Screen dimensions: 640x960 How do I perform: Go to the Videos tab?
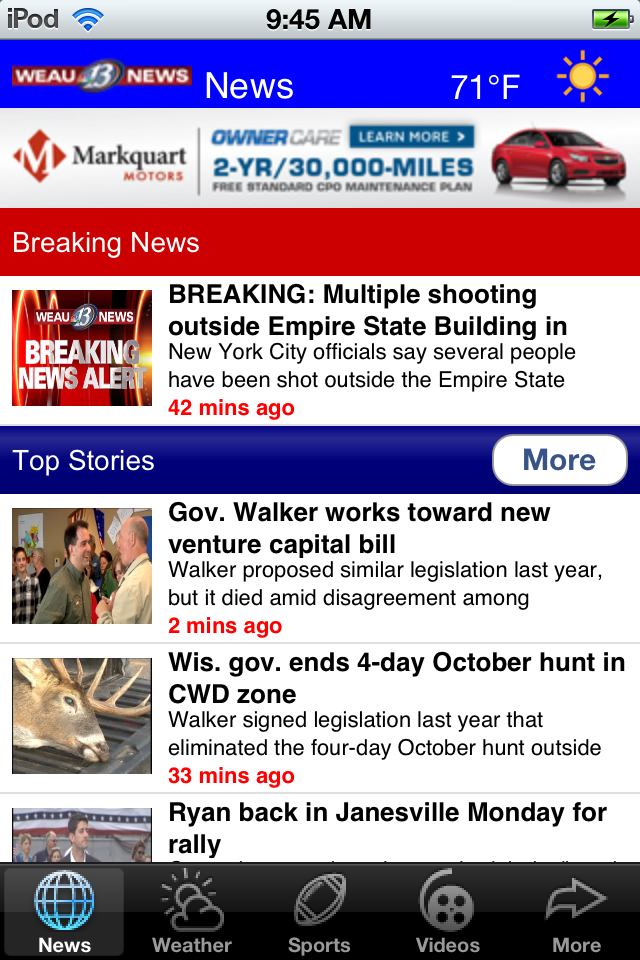coord(447,912)
